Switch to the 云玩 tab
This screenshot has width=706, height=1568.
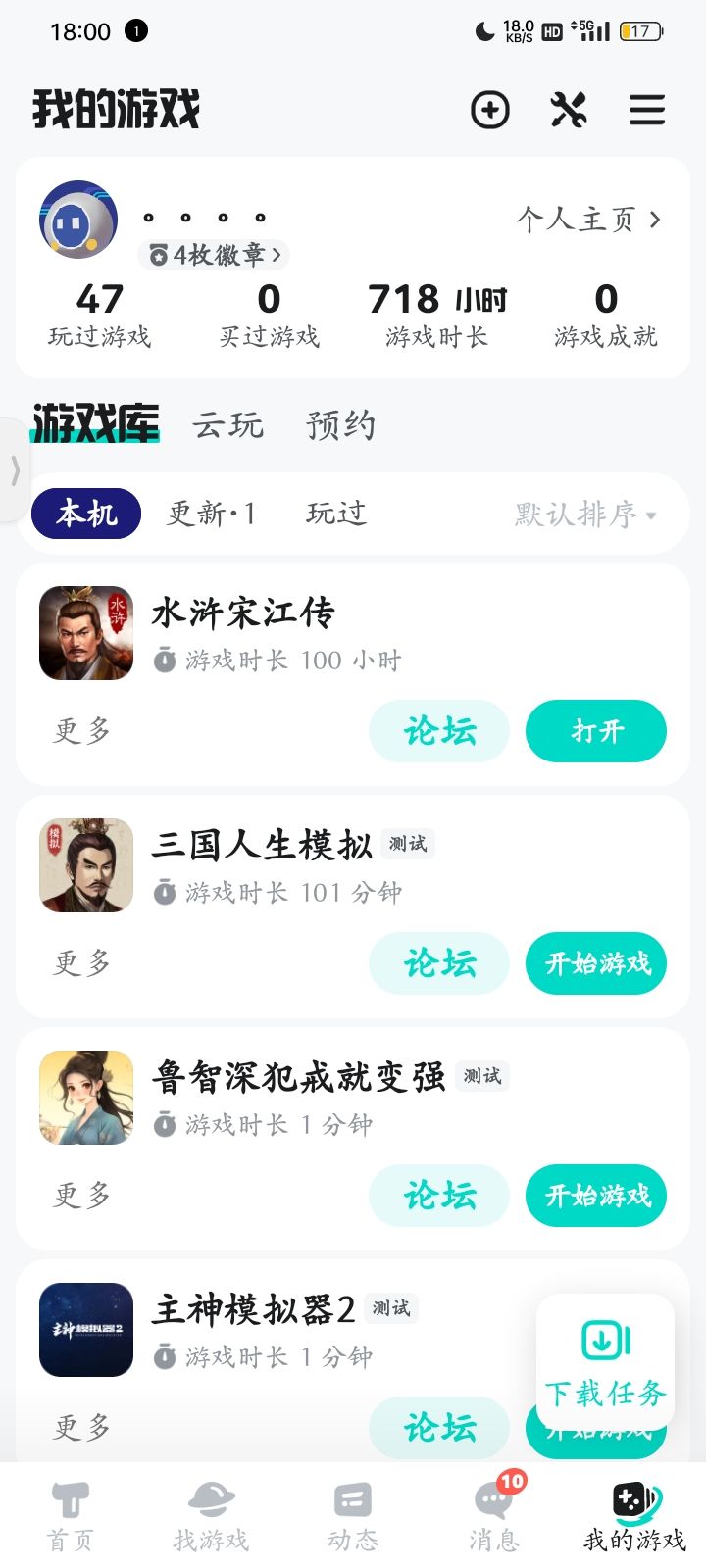[228, 425]
